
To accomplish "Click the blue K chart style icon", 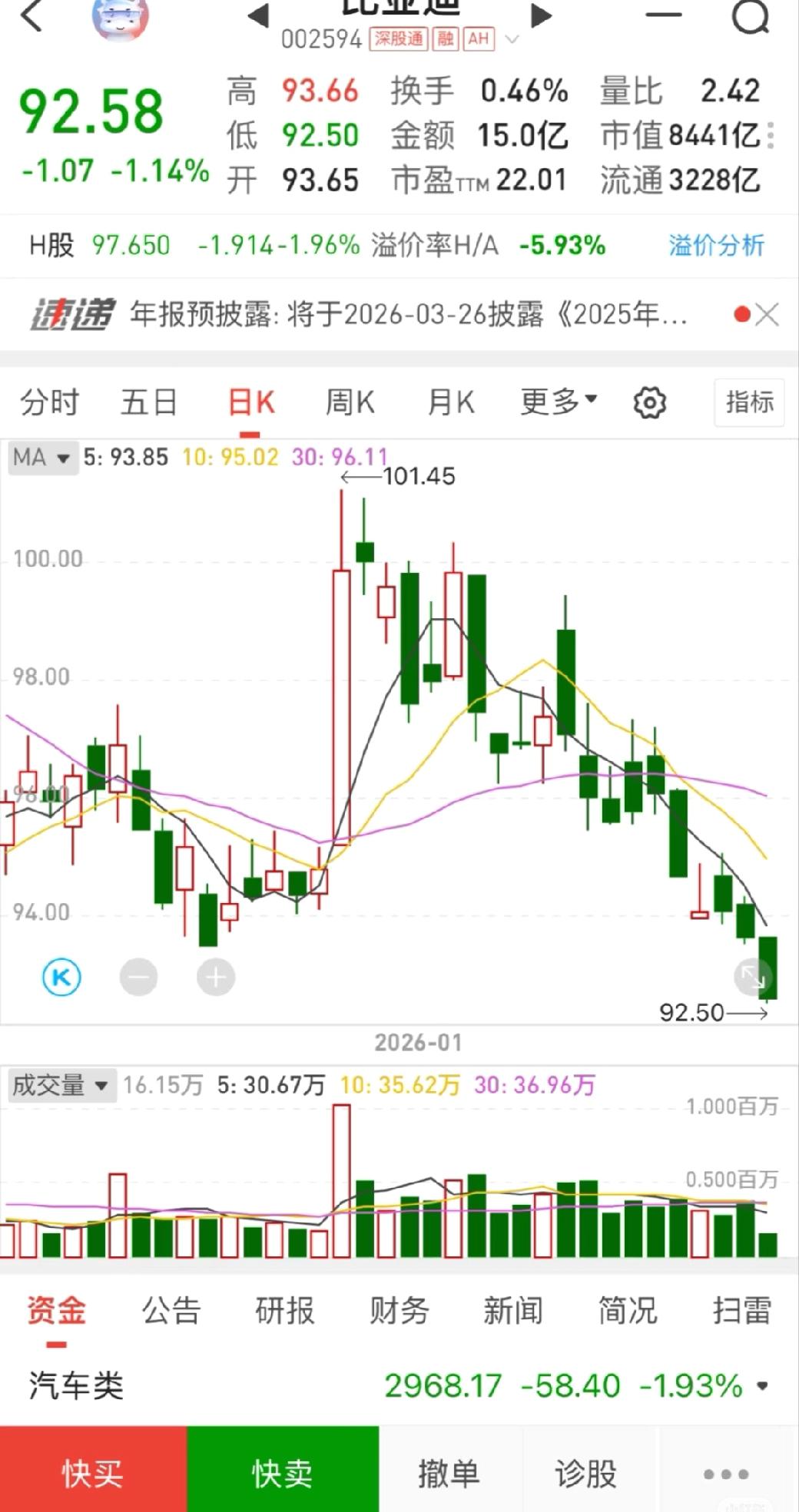I will tap(61, 976).
